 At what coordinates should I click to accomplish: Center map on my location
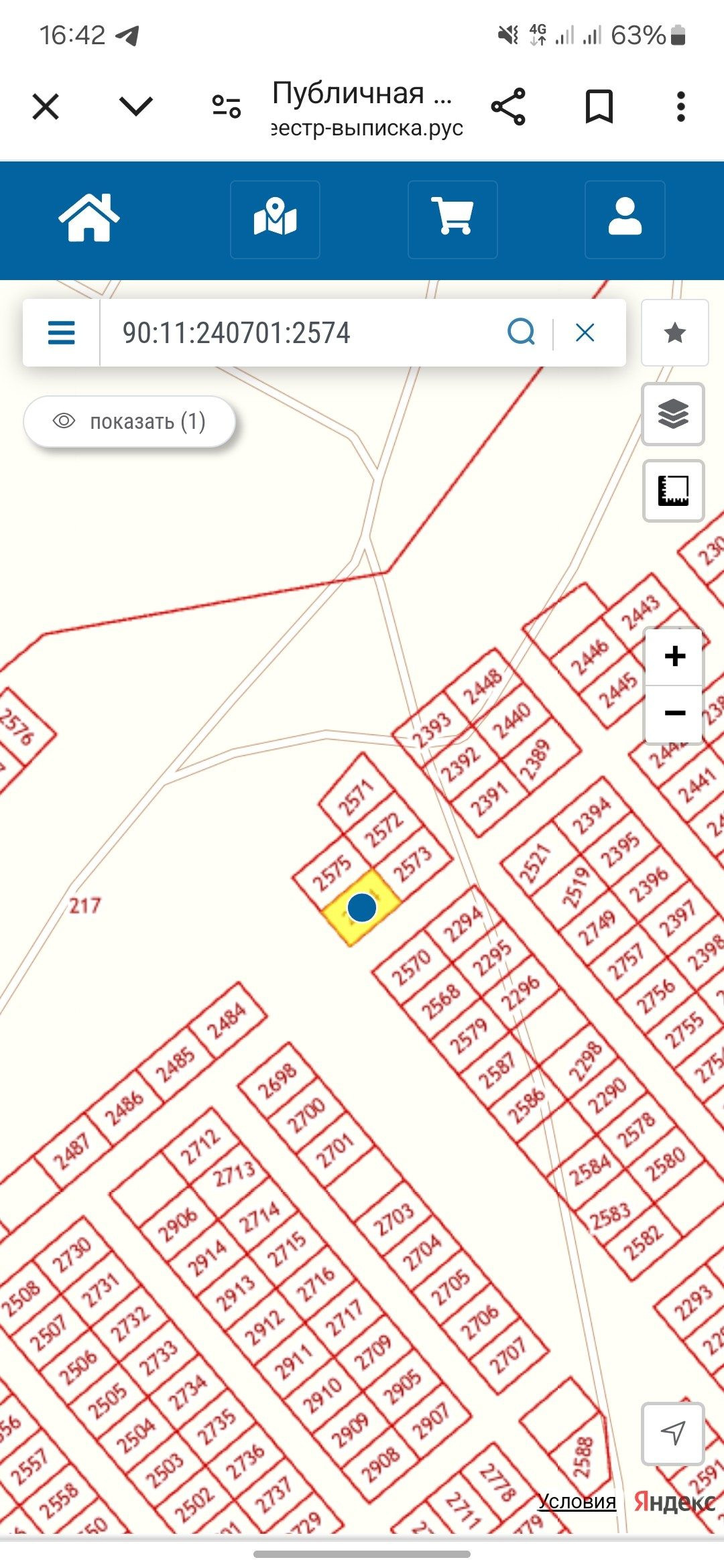pyautogui.click(x=672, y=1433)
